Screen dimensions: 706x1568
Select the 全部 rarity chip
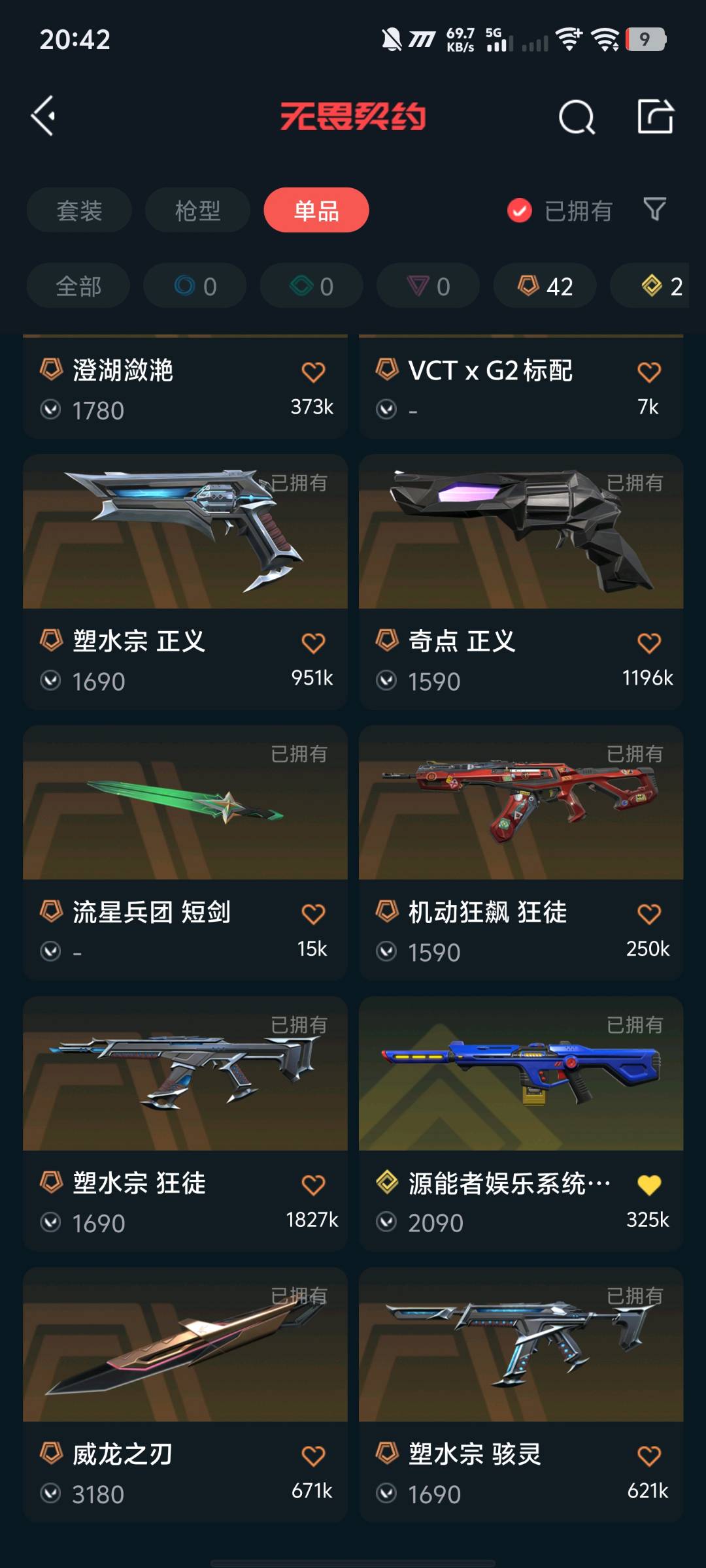pyautogui.click(x=78, y=286)
